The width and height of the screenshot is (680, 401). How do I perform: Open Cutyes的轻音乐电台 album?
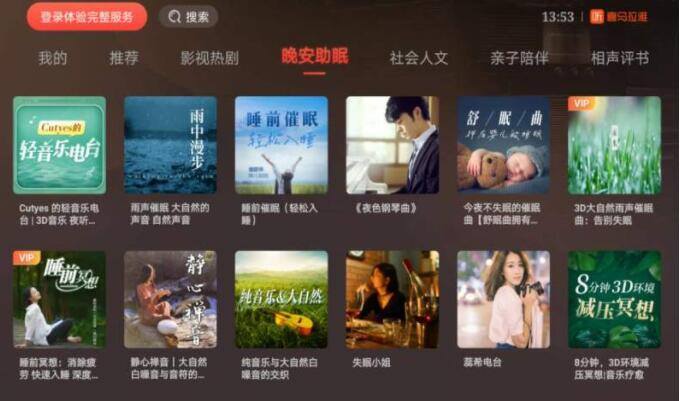[59, 145]
